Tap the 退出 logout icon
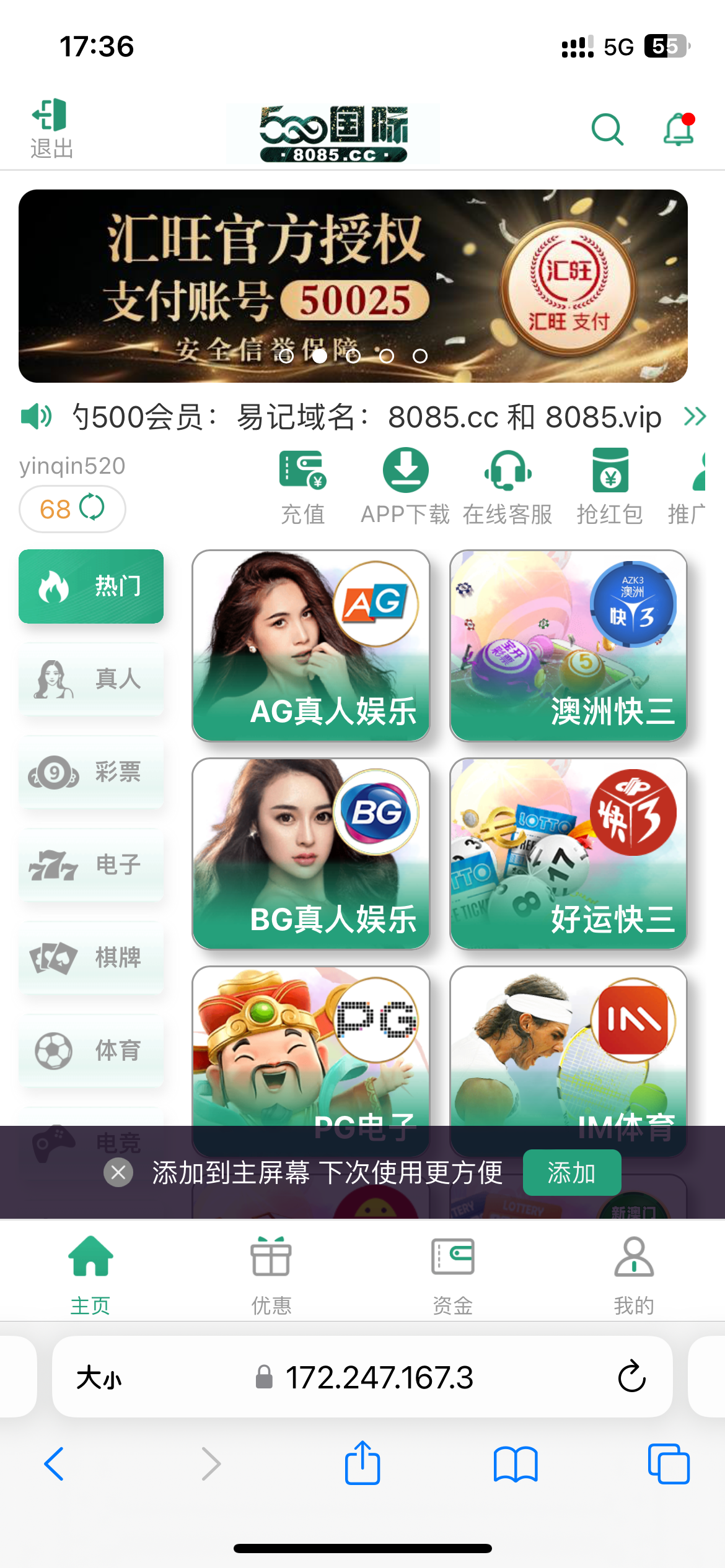The image size is (725, 1568). [x=51, y=128]
